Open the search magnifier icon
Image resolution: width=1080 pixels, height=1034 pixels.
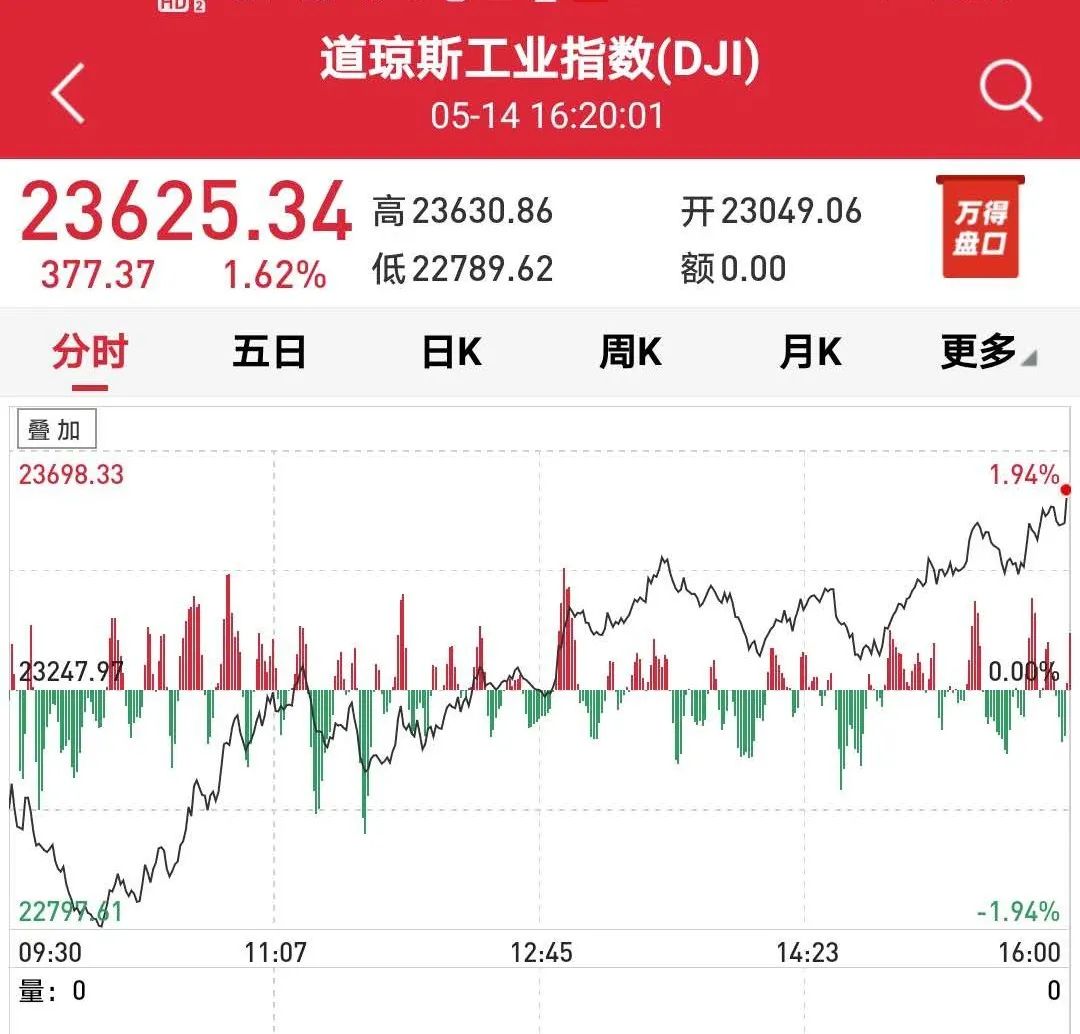pyautogui.click(x=1010, y=92)
